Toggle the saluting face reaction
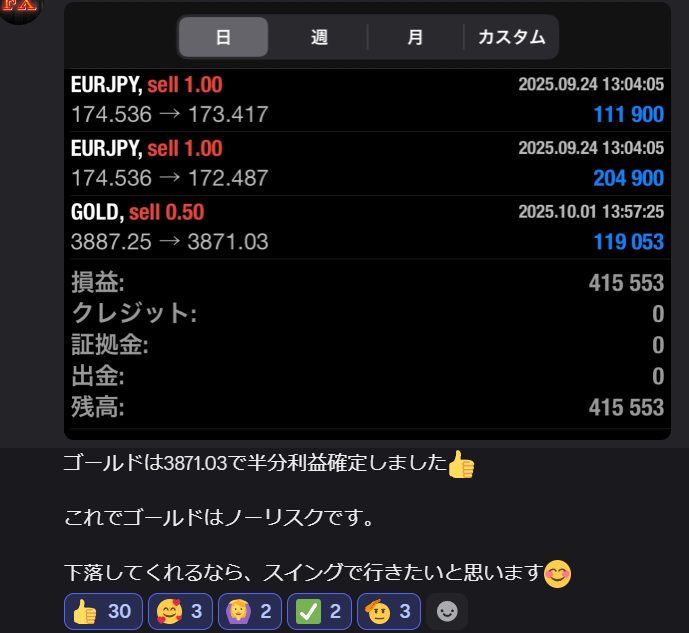This screenshot has height=633, width=689. tap(389, 611)
